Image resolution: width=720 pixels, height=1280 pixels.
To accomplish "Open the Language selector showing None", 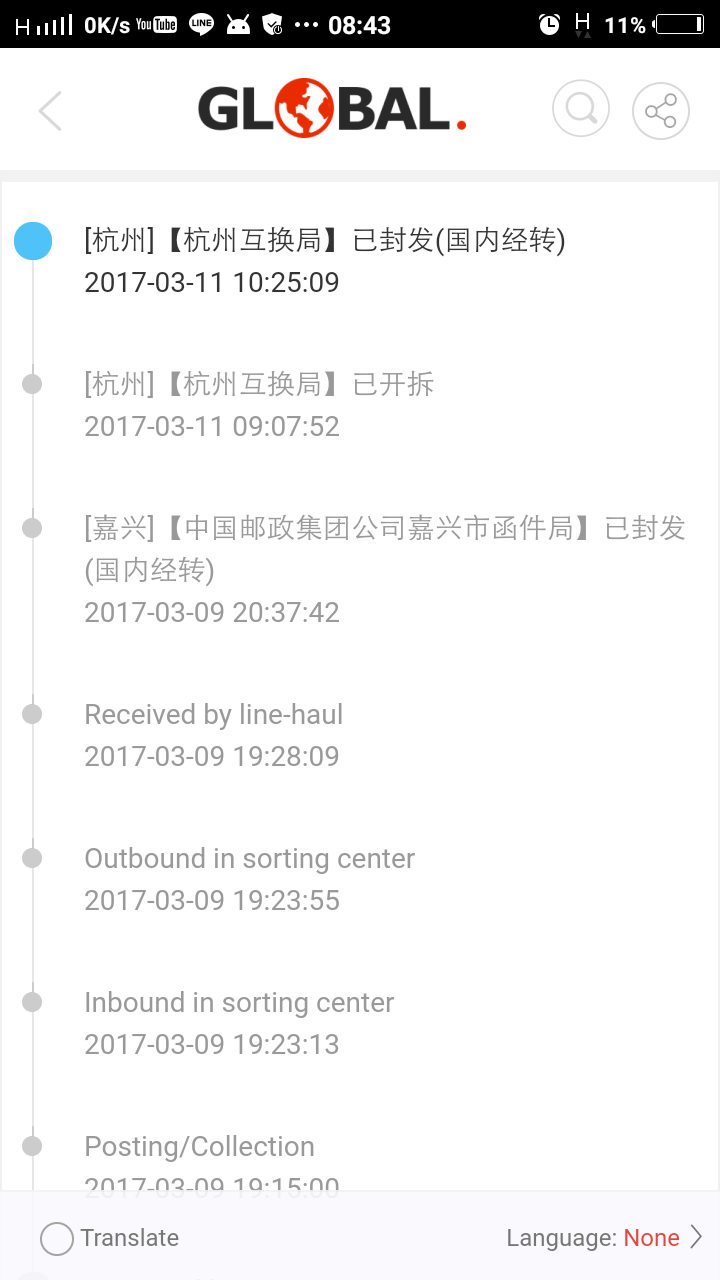I will click(605, 1238).
